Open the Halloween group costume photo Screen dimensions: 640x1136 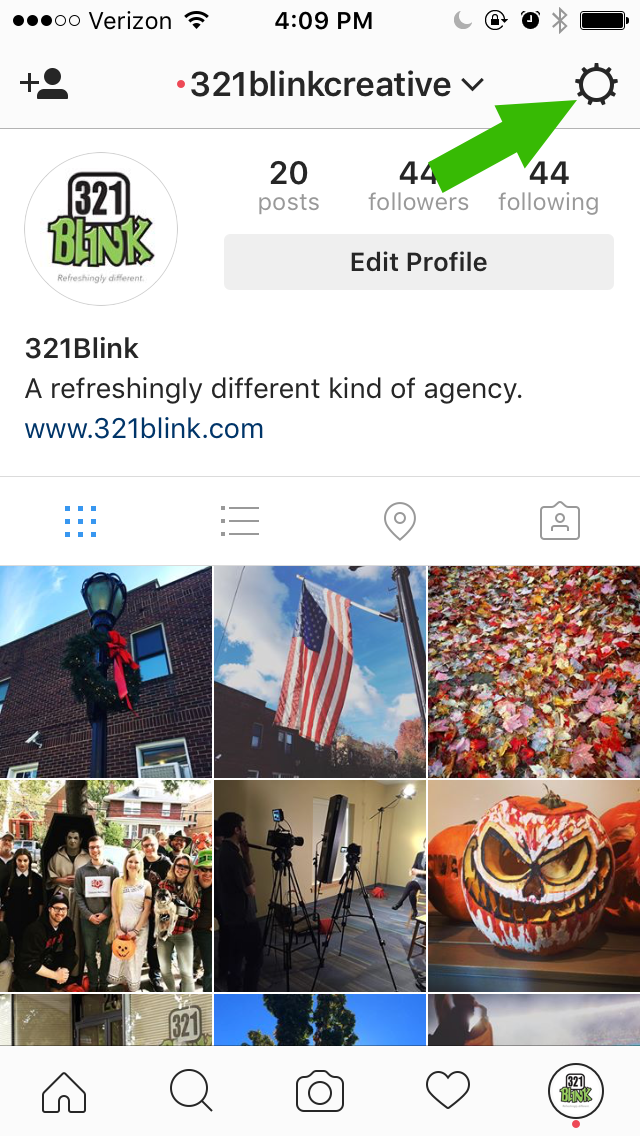click(x=106, y=885)
